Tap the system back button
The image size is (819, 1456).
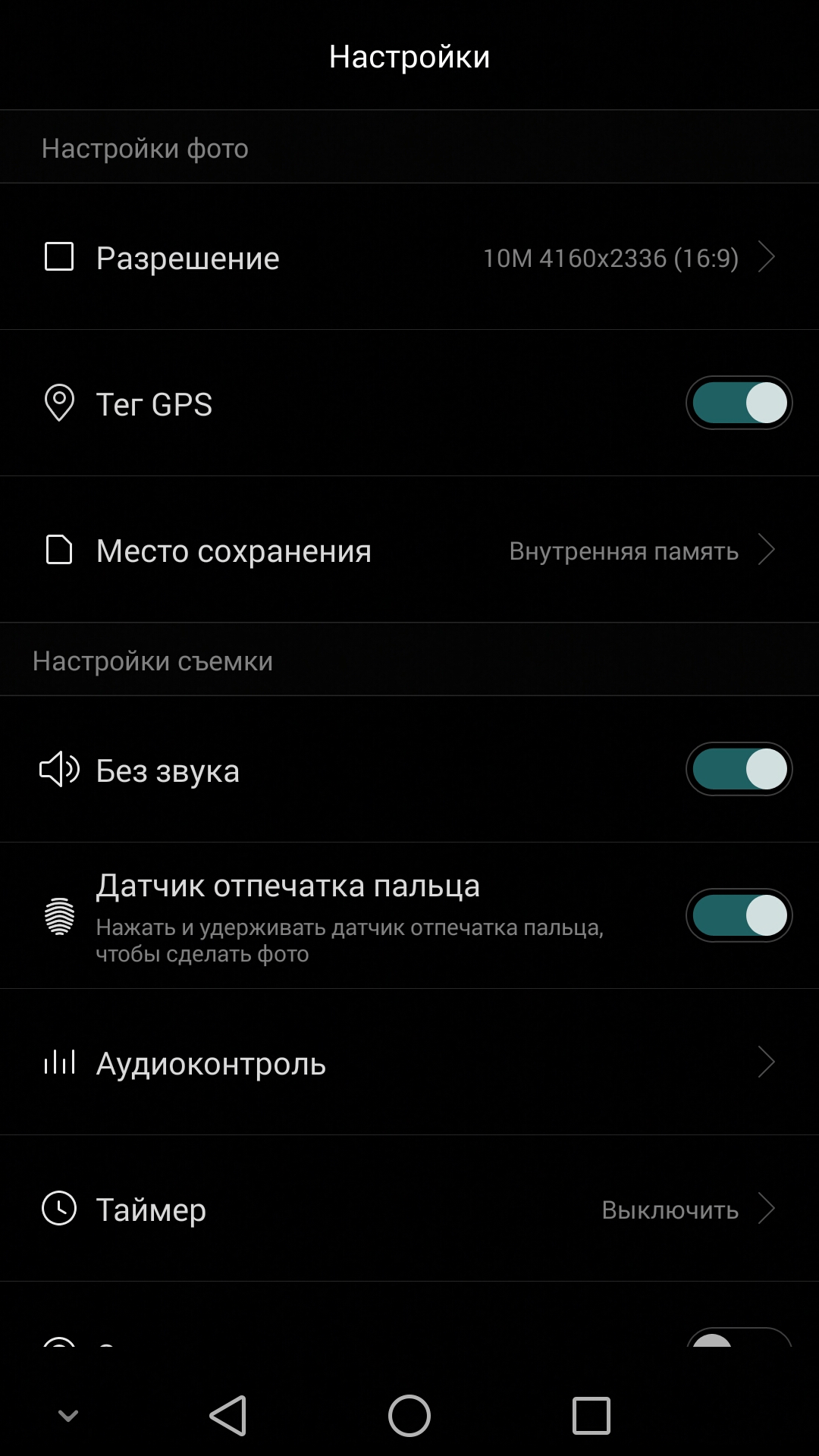tap(228, 1415)
